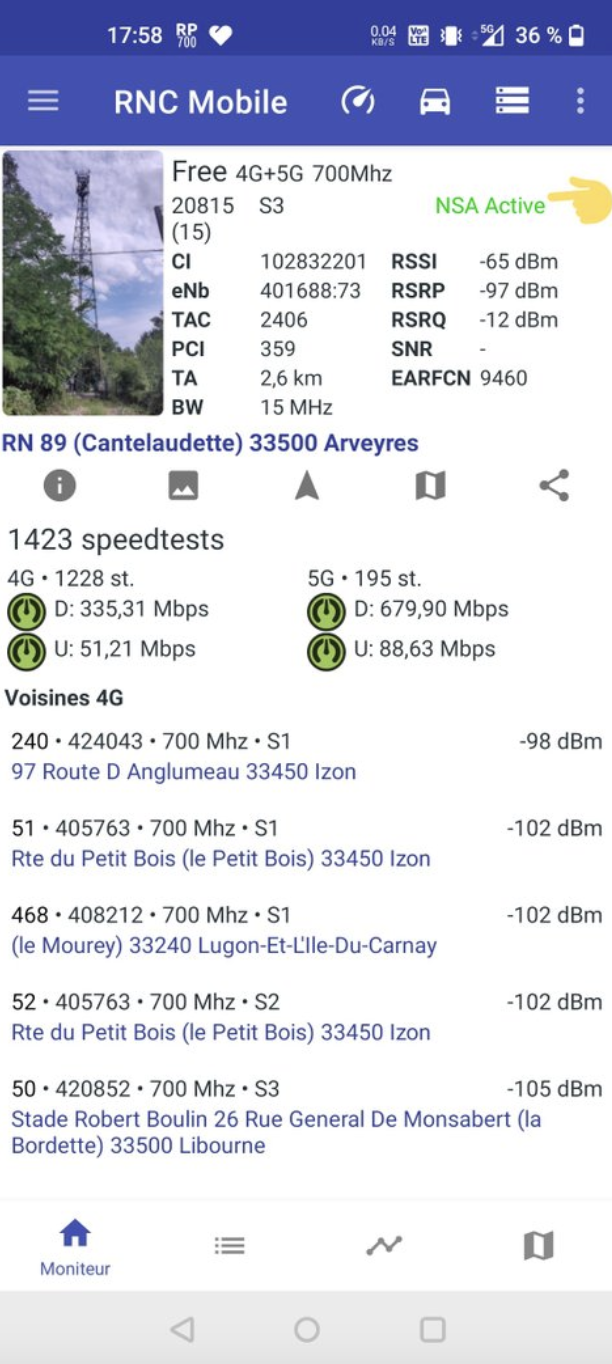Open neighbor cell 97 Route D Anglumeau Izon

point(183,772)
